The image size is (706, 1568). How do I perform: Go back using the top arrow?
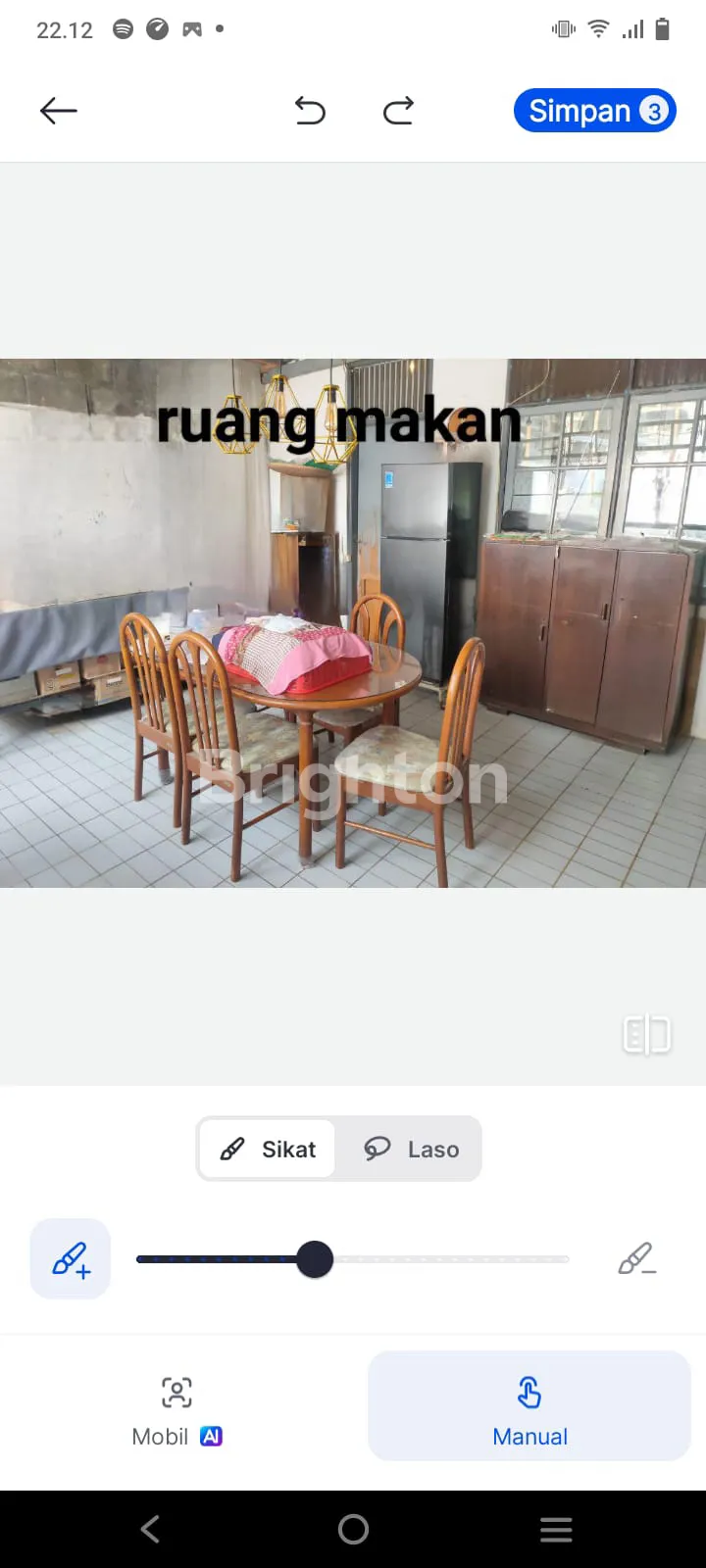tap(58, 111)
